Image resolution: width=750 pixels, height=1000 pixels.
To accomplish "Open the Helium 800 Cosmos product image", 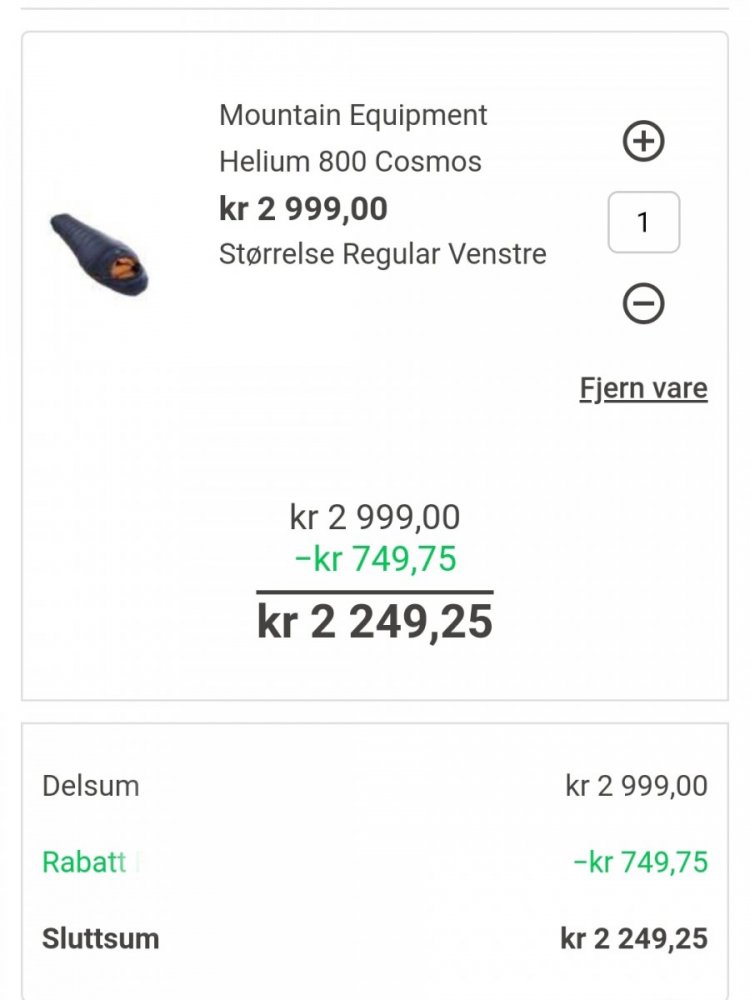I will click(100, 247).
